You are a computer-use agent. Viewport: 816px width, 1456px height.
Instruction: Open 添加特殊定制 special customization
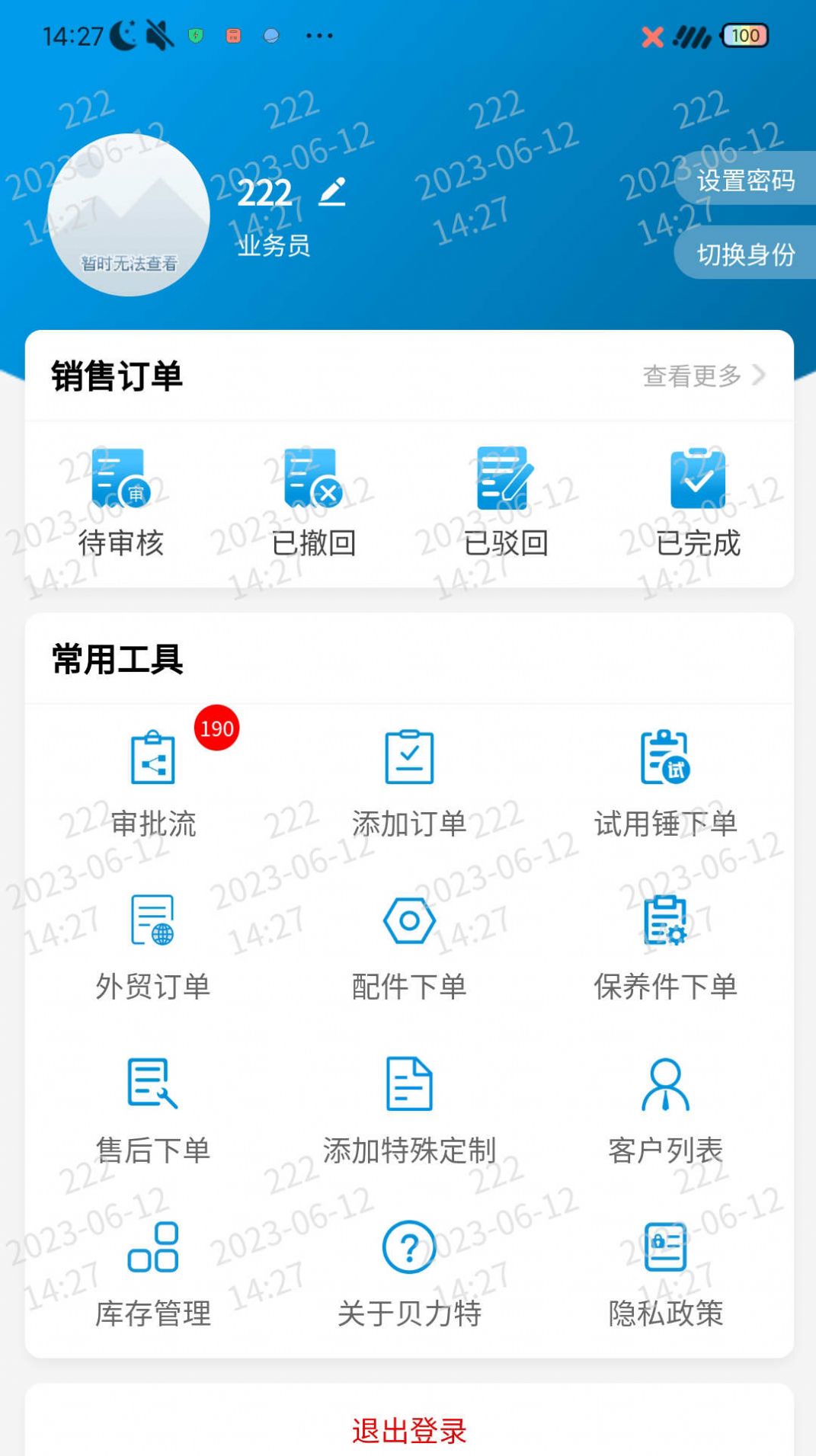click(408, 1109)
